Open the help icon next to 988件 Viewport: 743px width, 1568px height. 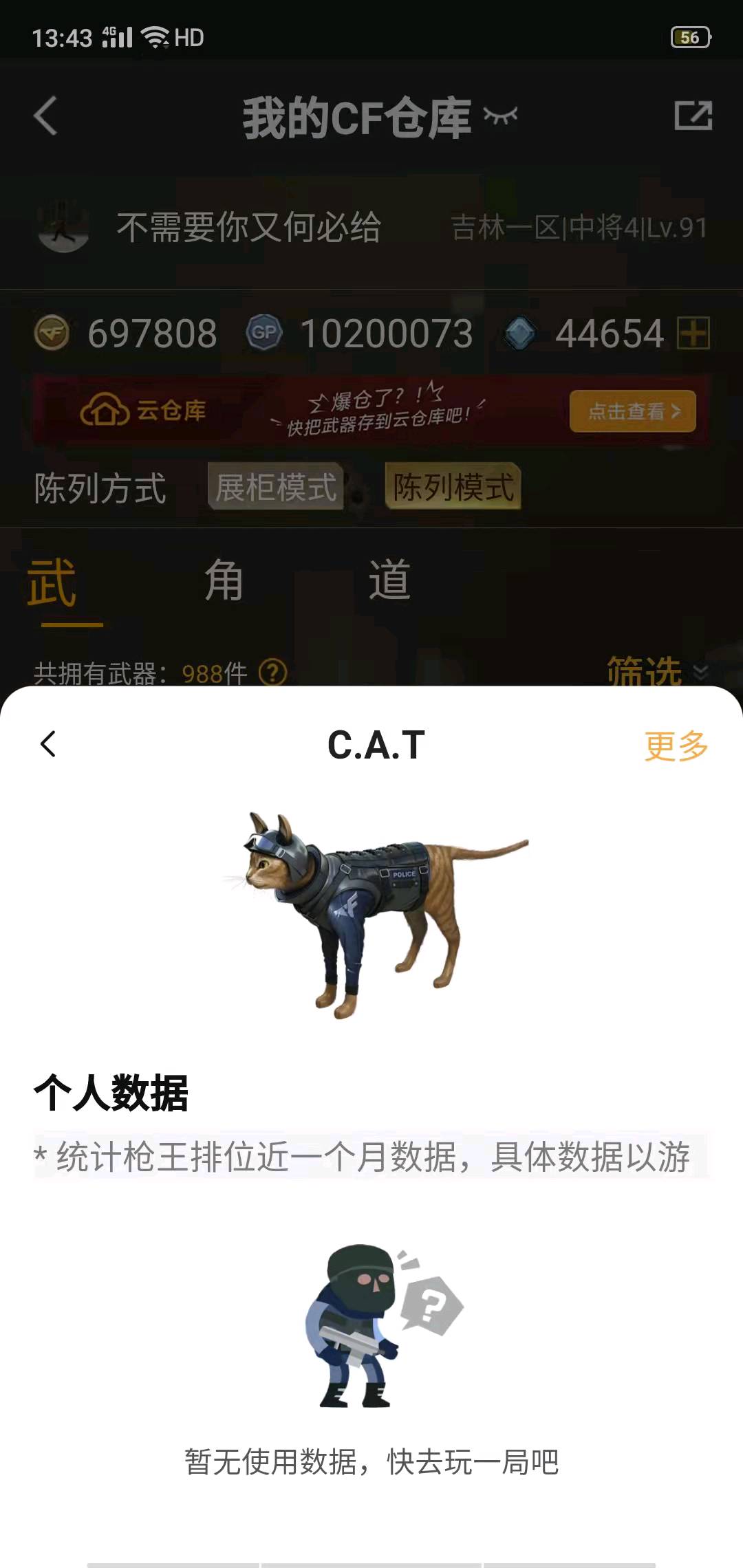(273, 673)
